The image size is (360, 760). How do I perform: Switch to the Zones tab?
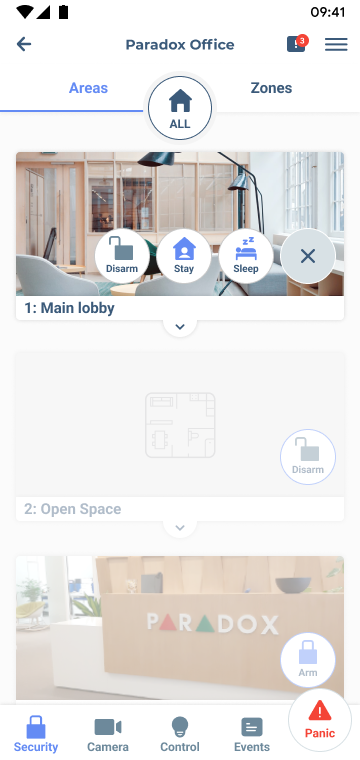[271, 88]
